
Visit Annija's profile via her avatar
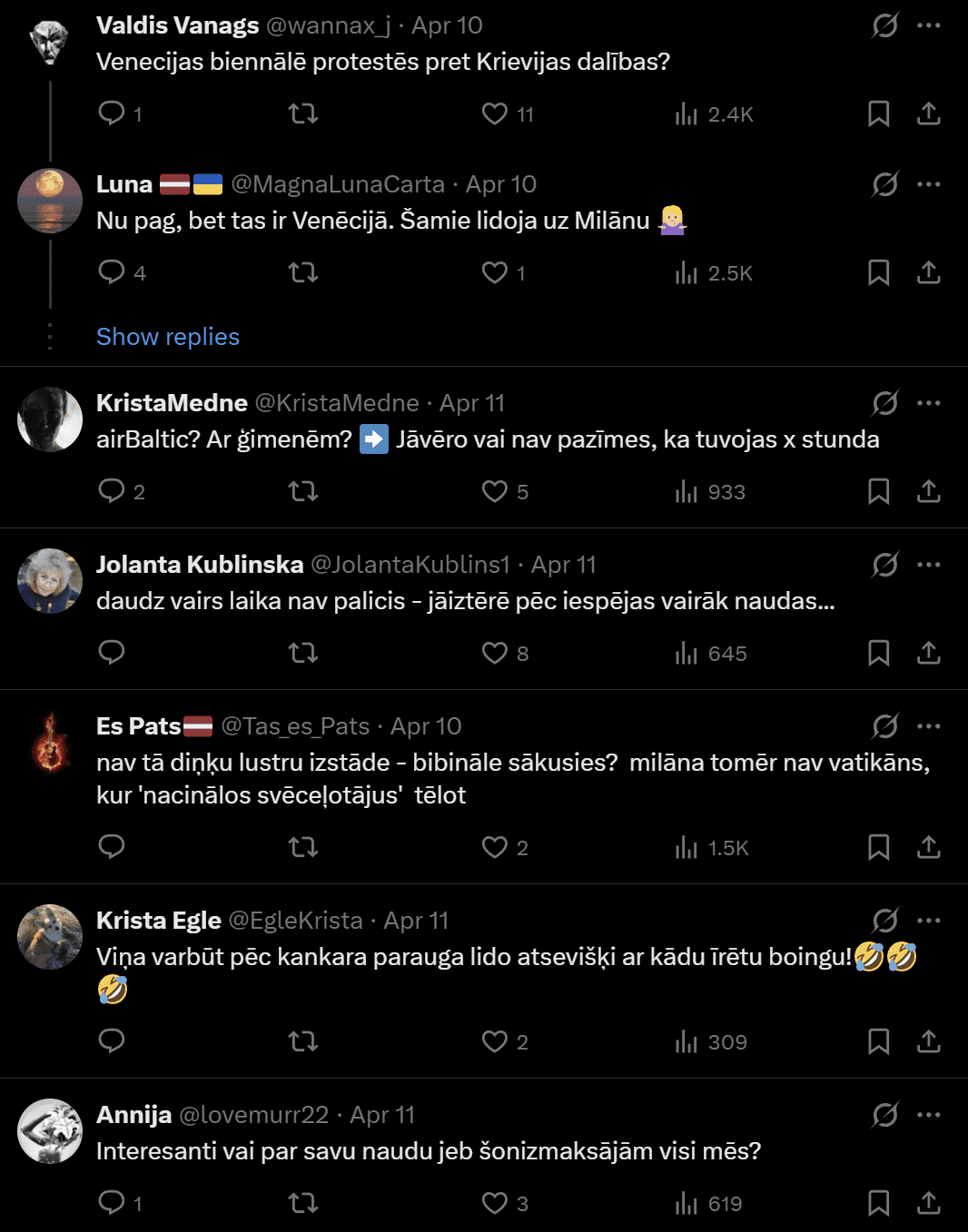click(50, 1131)
